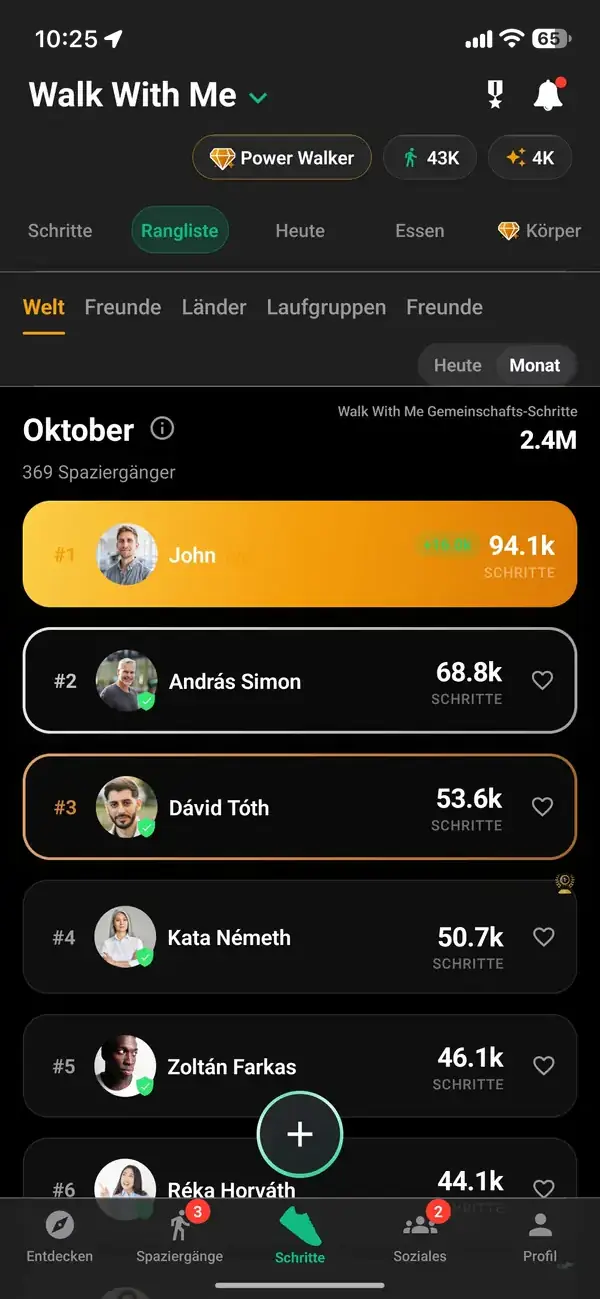Screen dimensions: 600x1299
Task: Like Zoltán Farkas's steps
Action: pyautogui.click(x=543, y=1066)
